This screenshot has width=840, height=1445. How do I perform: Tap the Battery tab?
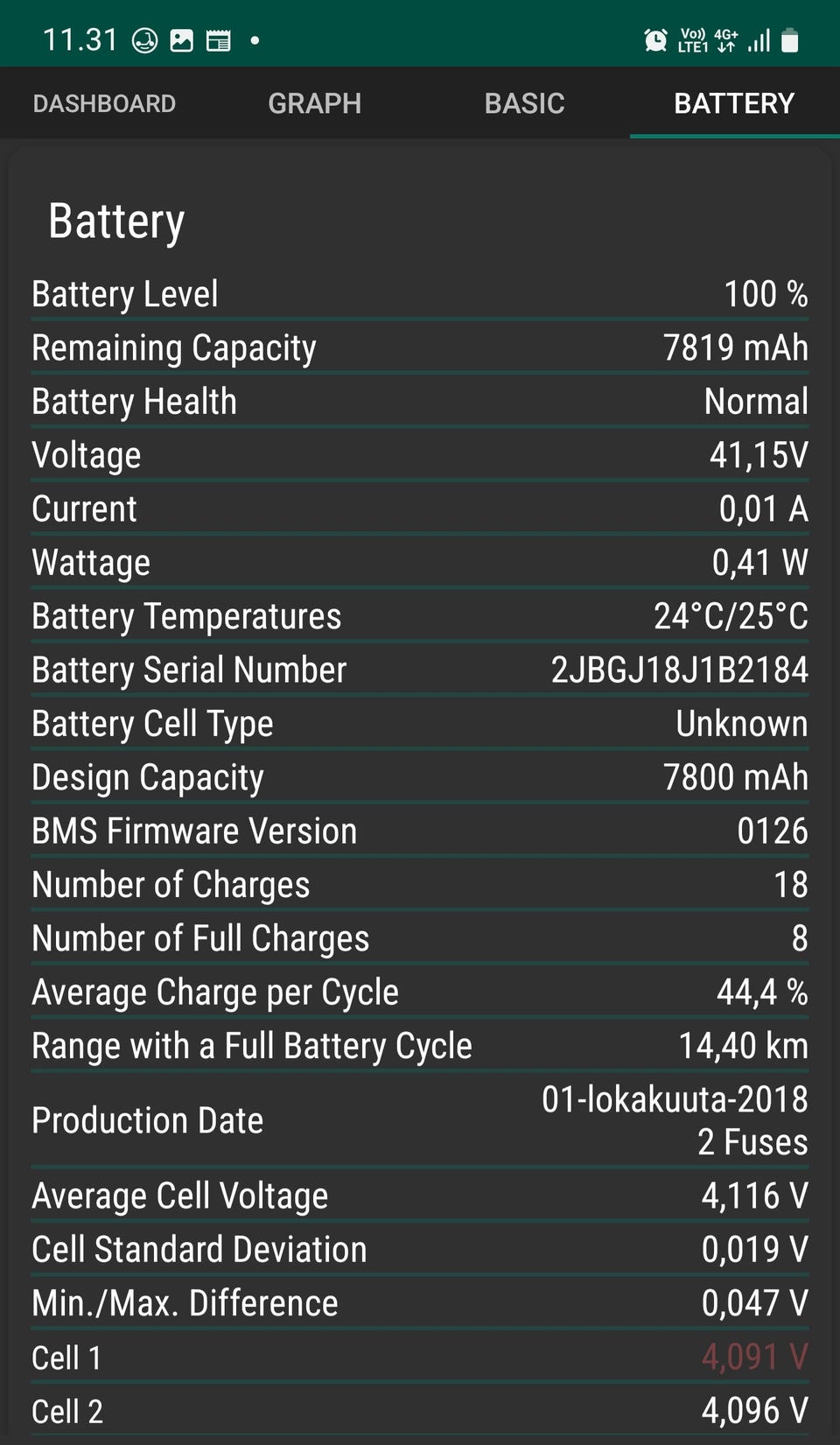coord(735,103)
